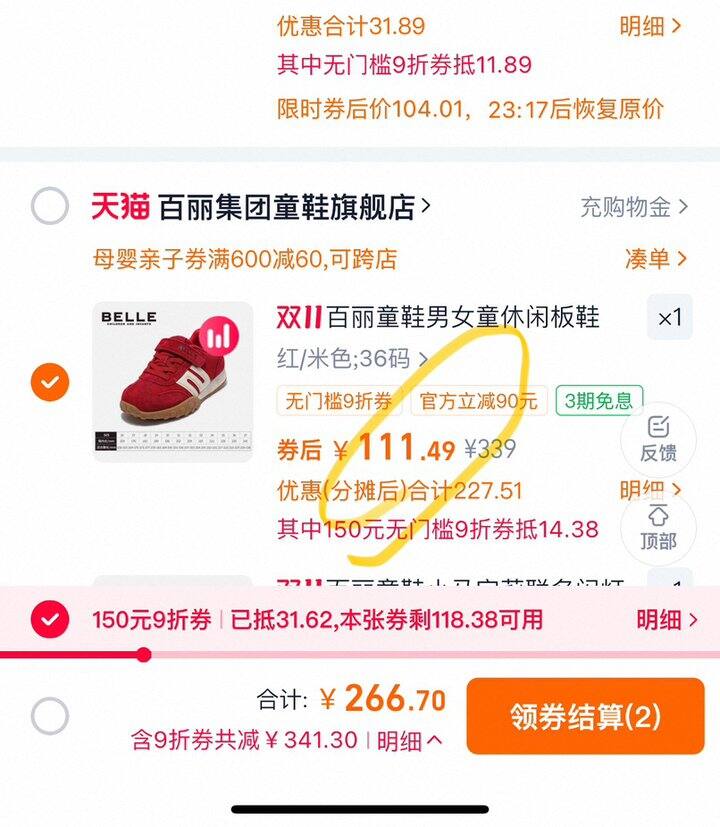This screenshot has width=720, height=827.
Task: Open the red Belle shoe product image
Action: [173, 382]
